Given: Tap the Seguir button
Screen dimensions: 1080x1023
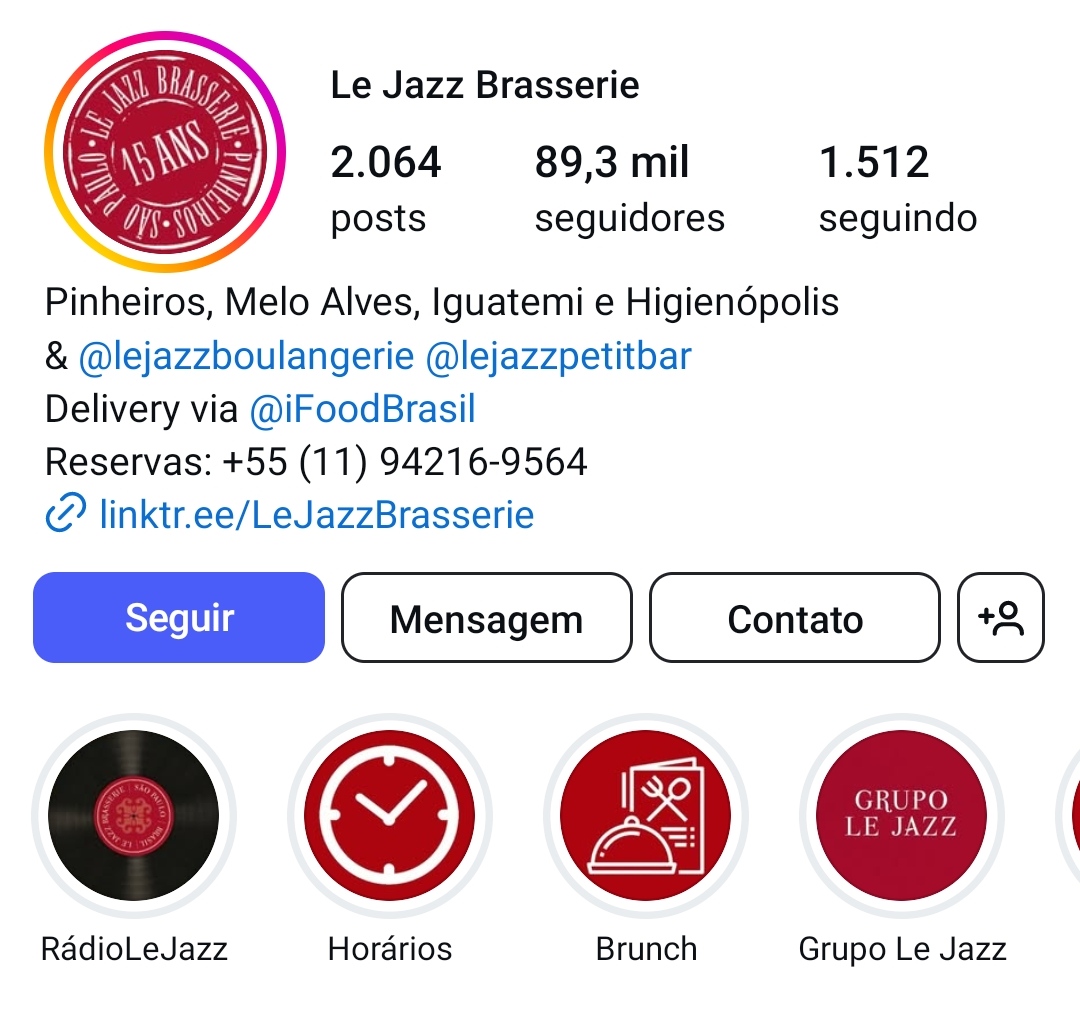Looking at the screenshot, I should pos(179,618).
